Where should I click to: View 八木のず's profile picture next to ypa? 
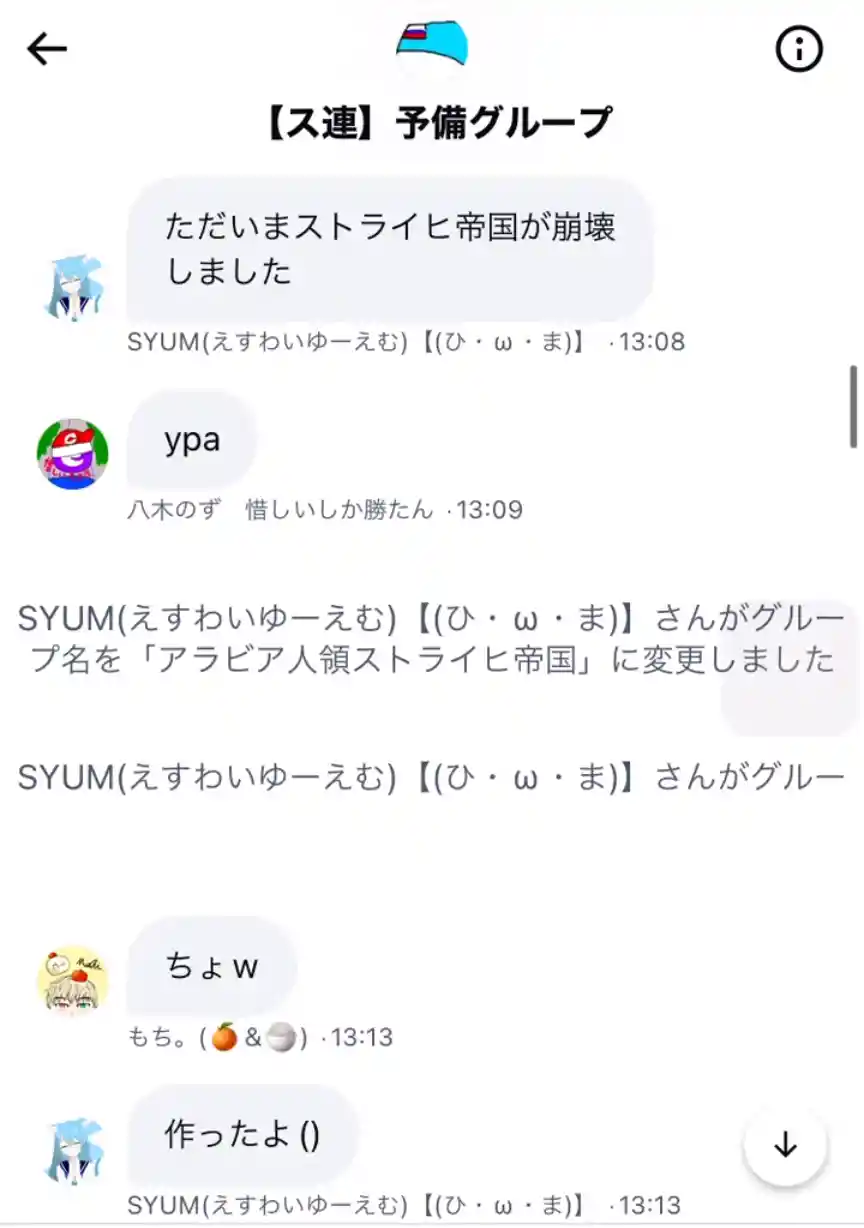(x=73, y=454)
